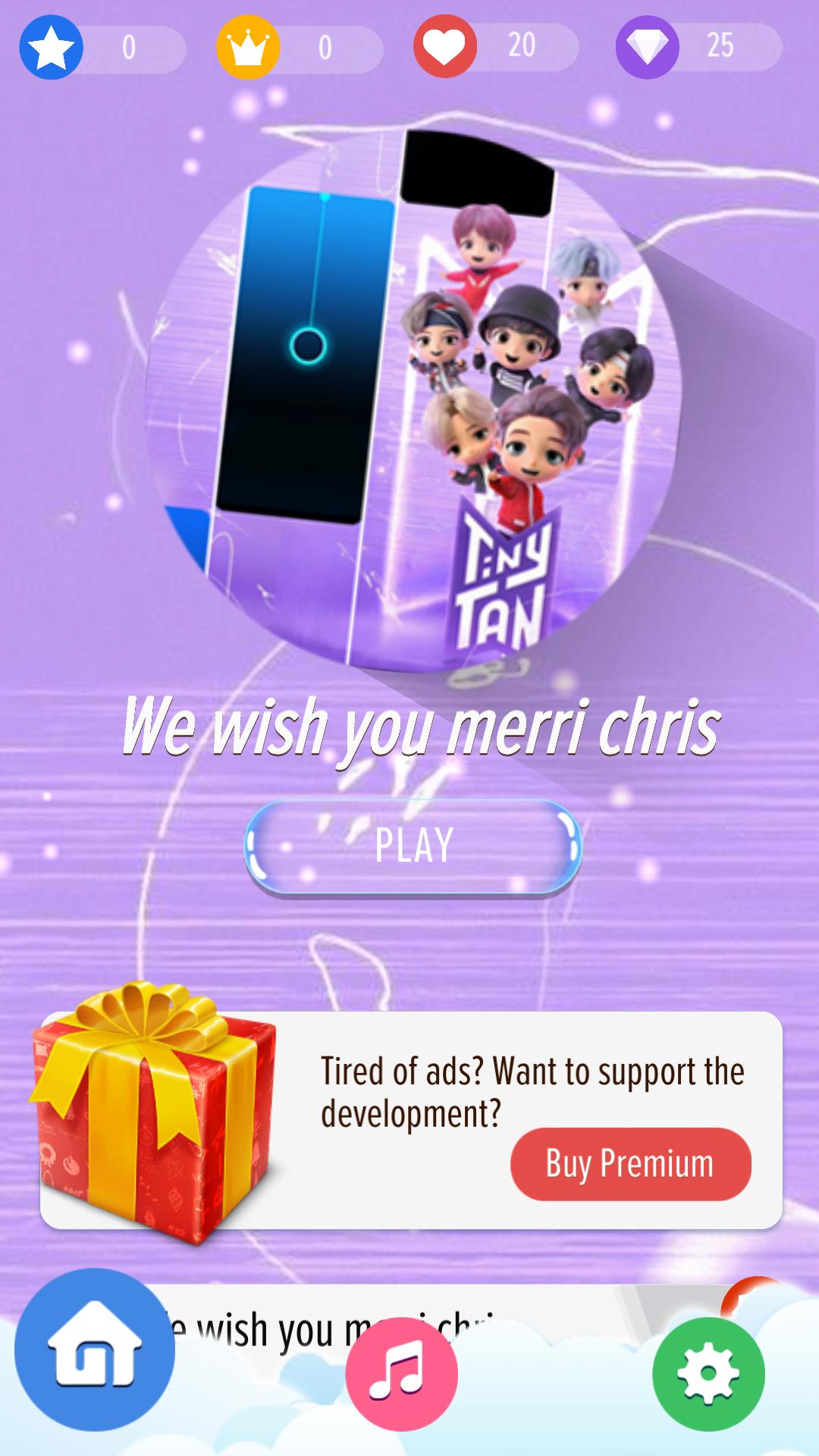
Task: Tap Buy Premium to remove ads
Action: 630,1163
